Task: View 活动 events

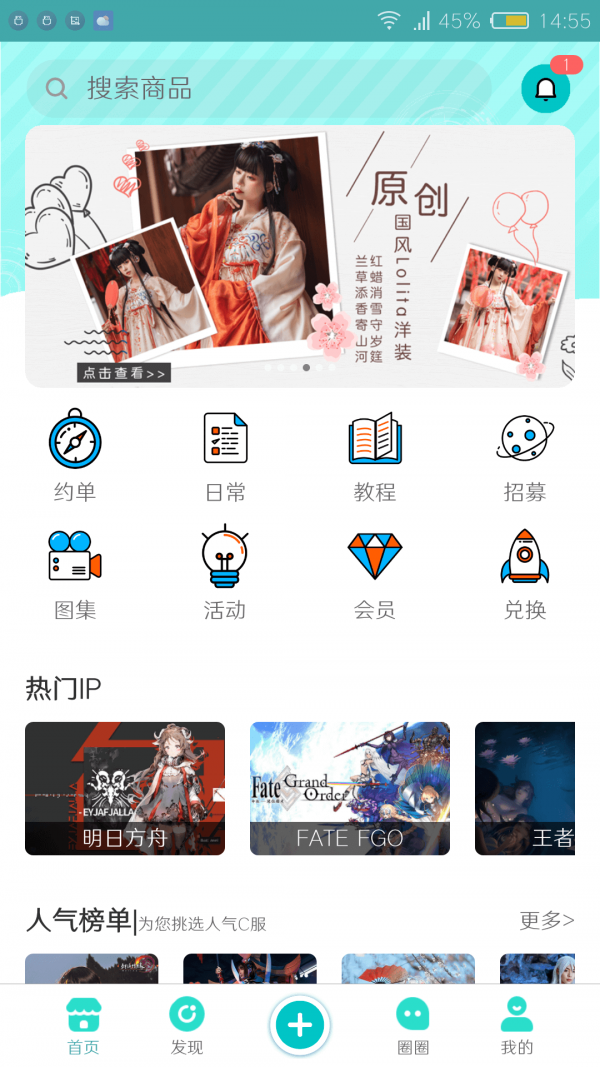Action: [x=225, y=573]
